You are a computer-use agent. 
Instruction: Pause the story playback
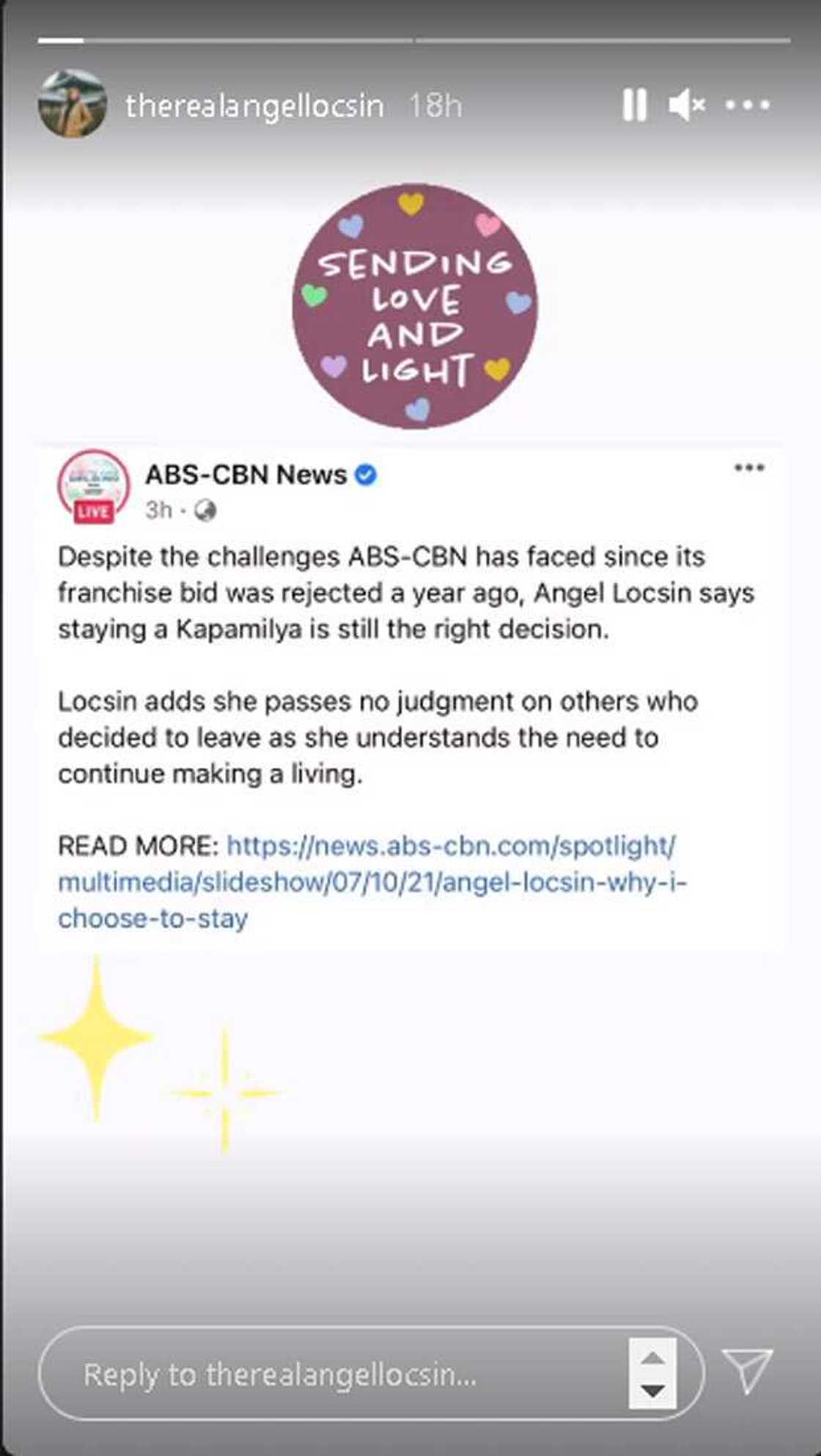click(634, 105)
